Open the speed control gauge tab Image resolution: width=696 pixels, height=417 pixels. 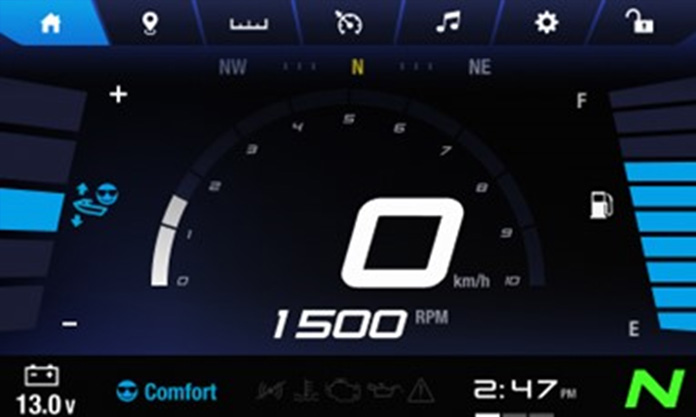[348, 22]
